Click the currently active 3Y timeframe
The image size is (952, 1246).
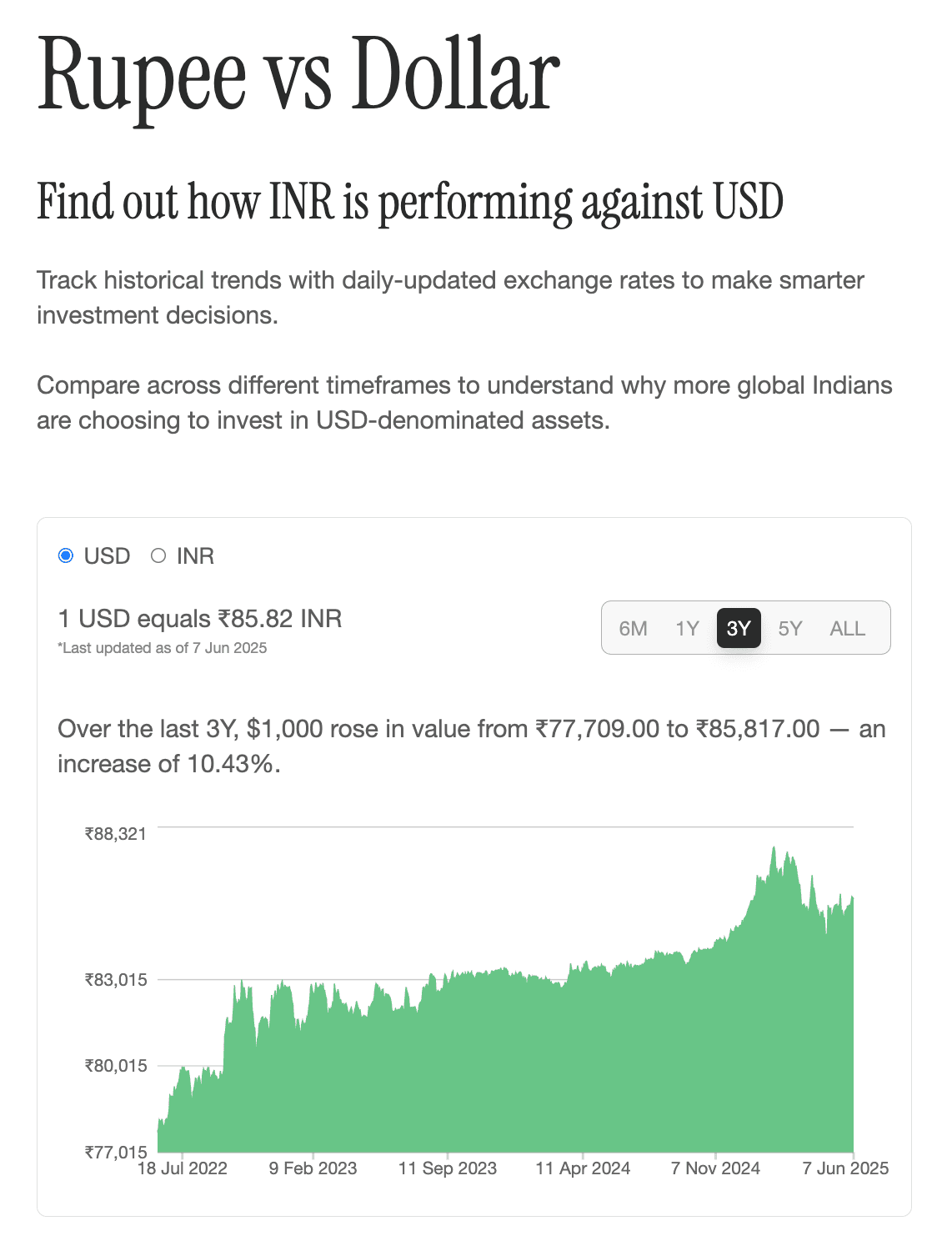(x=739, y=628)
